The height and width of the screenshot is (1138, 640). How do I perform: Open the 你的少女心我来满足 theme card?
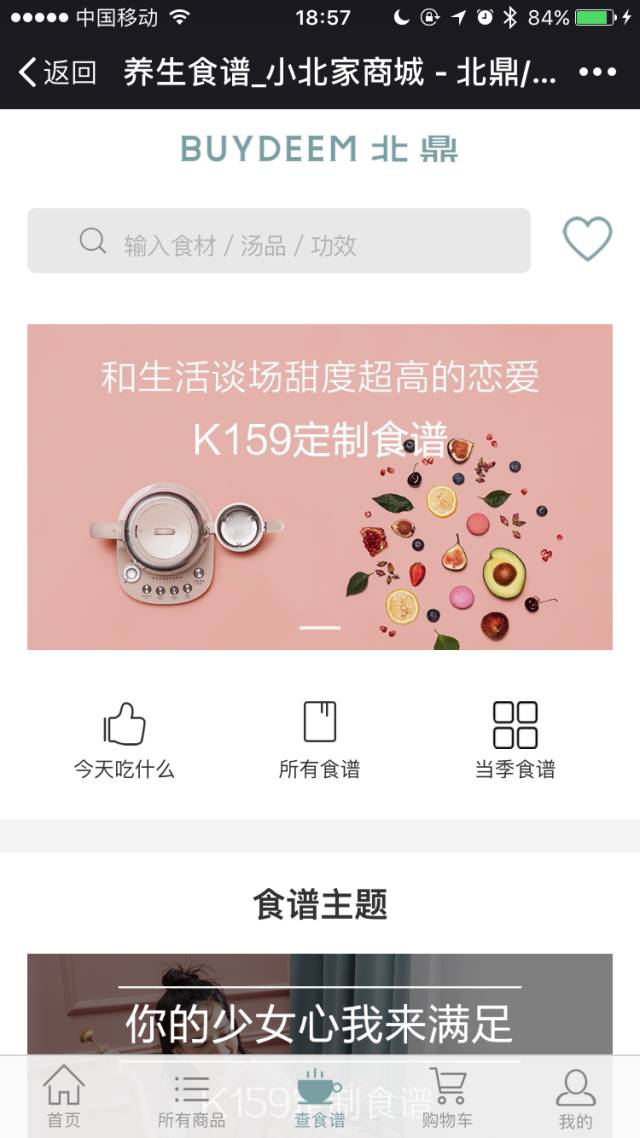(x=320, y=1010)
